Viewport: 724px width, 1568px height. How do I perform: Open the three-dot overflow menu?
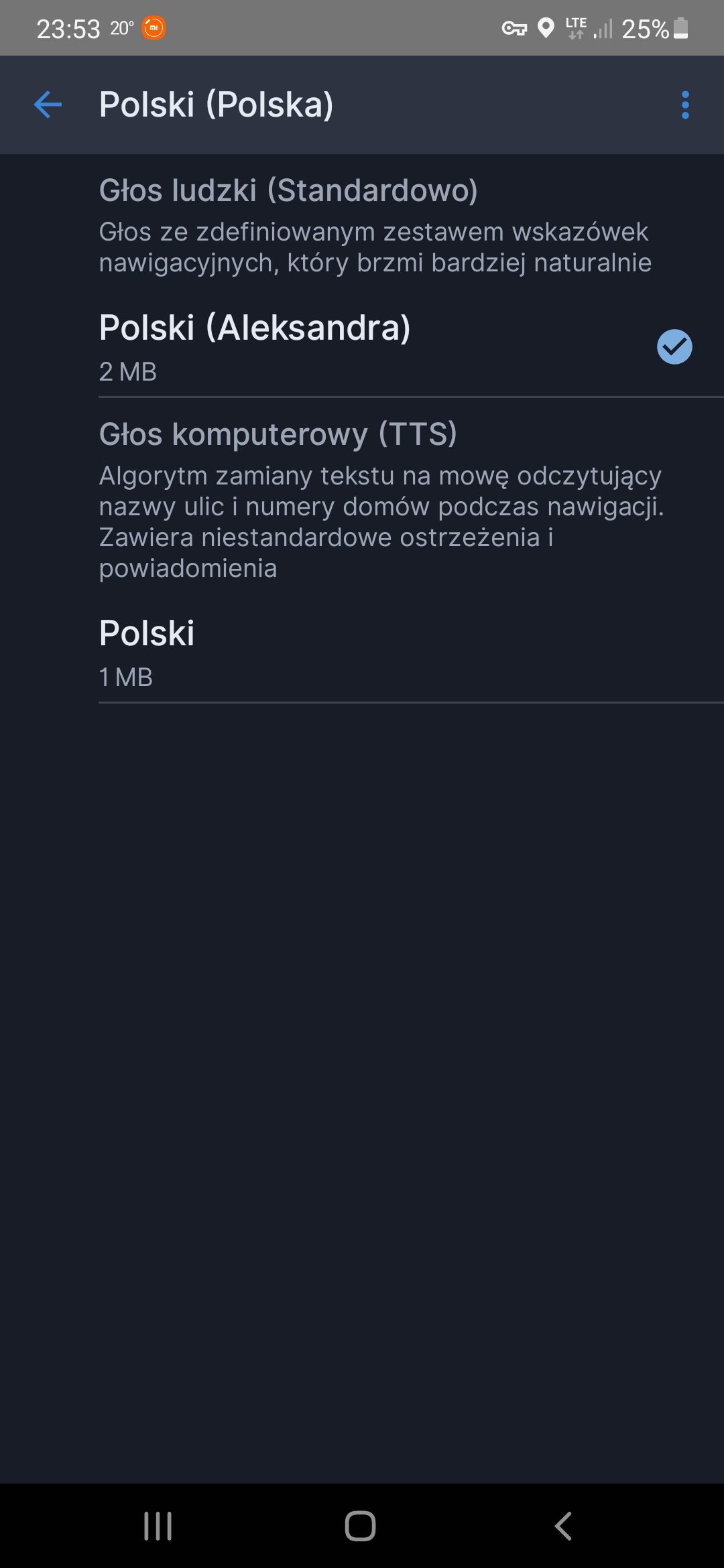tap(685, 105)
